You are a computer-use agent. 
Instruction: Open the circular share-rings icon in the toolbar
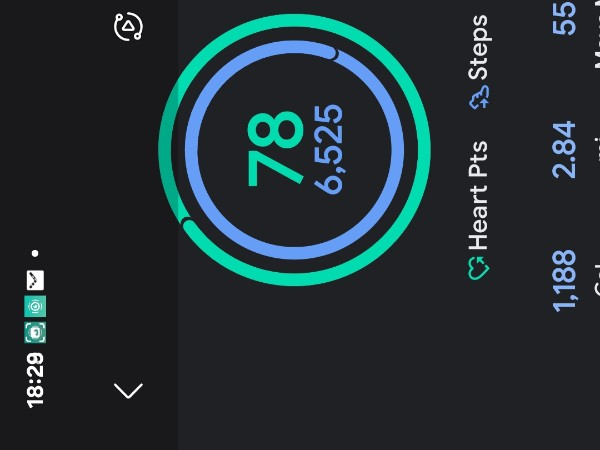(129, 27)
